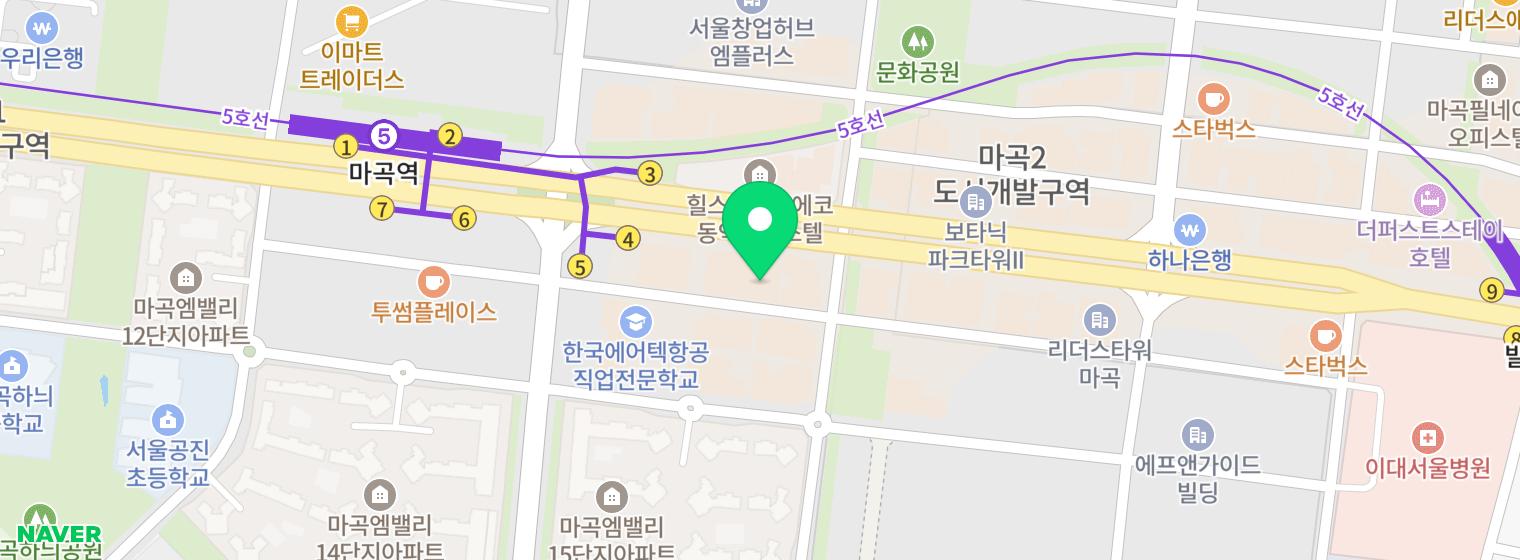The width and height of the screenshot is (1520, 560).
Task: Select the 더퍼스트스테이 호텔 marker
Action: [1431, 199]
